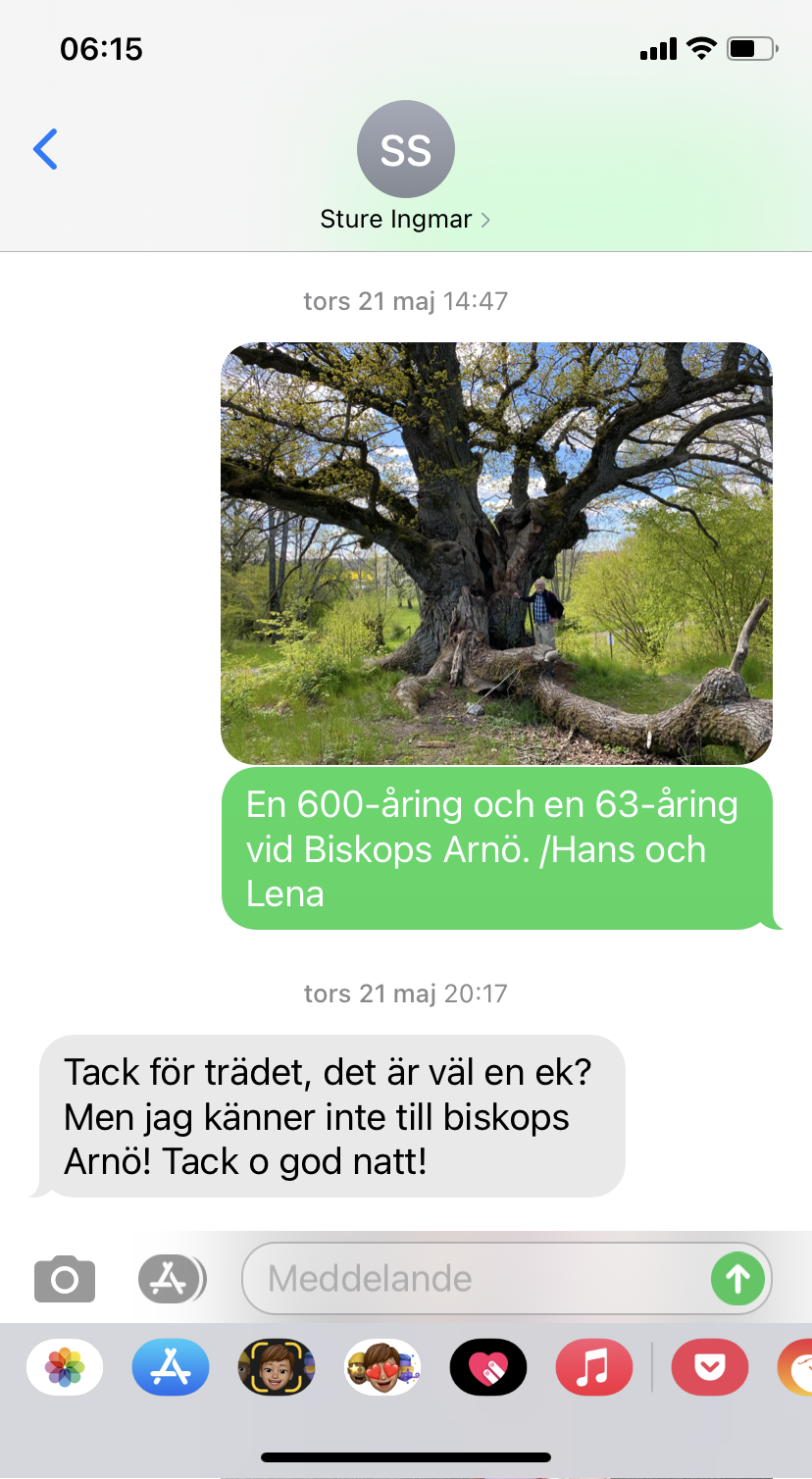This screenshot has width=812, height=1479.
Task: Open the camera to take a photo
Action: (65, 1278)
